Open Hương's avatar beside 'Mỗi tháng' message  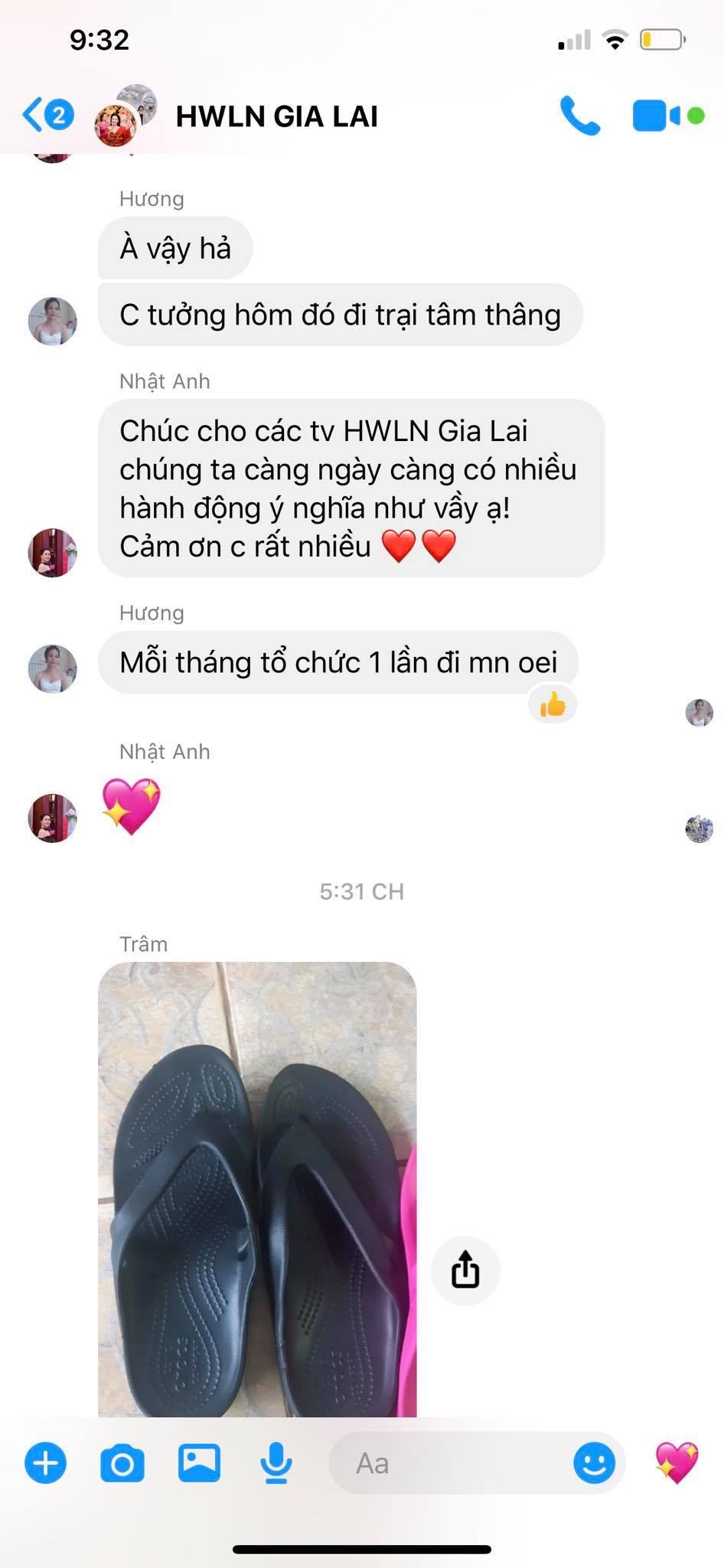(52, 668)
